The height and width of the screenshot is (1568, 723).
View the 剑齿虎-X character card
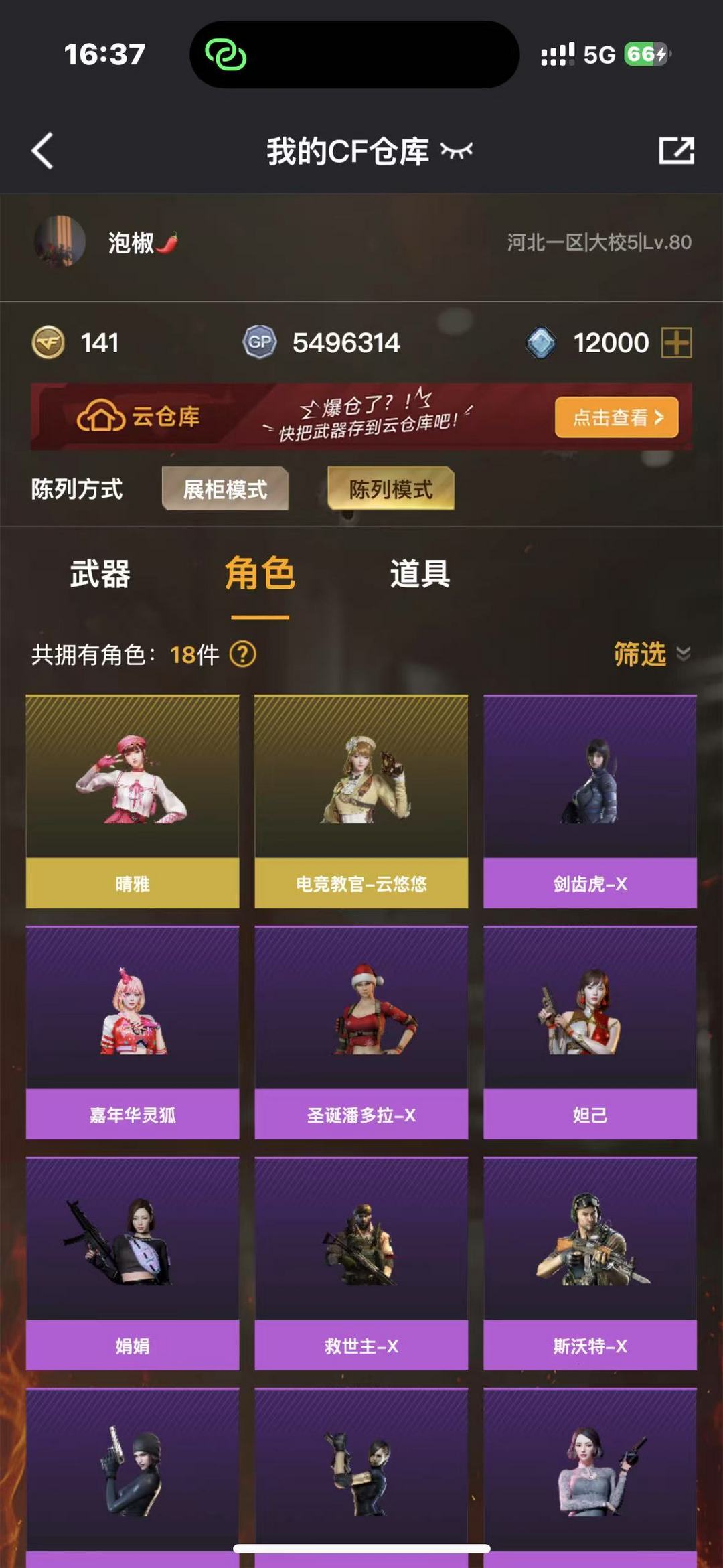pyautogui.click(x=590, y=802)
